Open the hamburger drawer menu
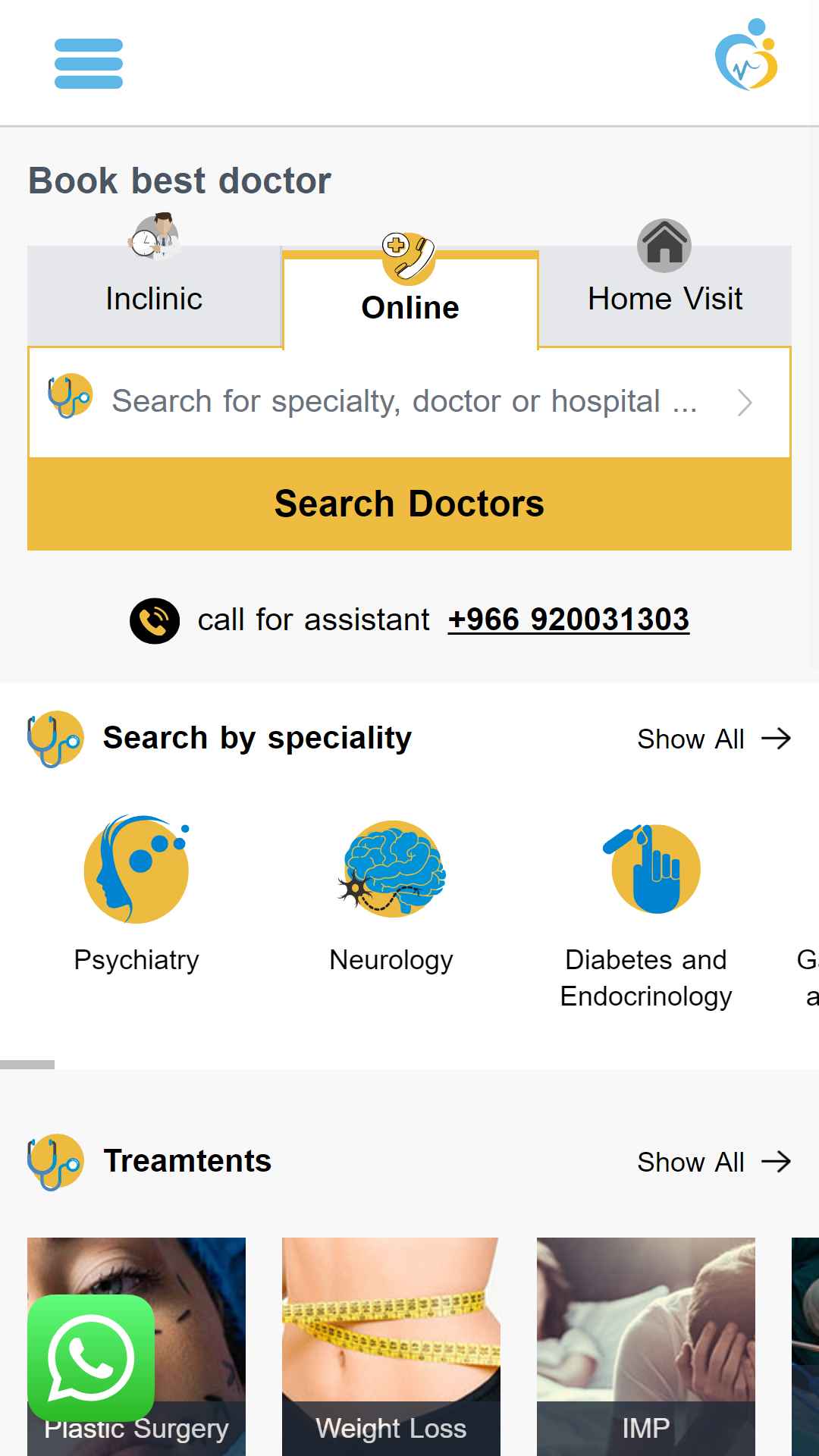The height and width of the screenshot is (1456, 819). pyautogui.click(x=88, y=64)
